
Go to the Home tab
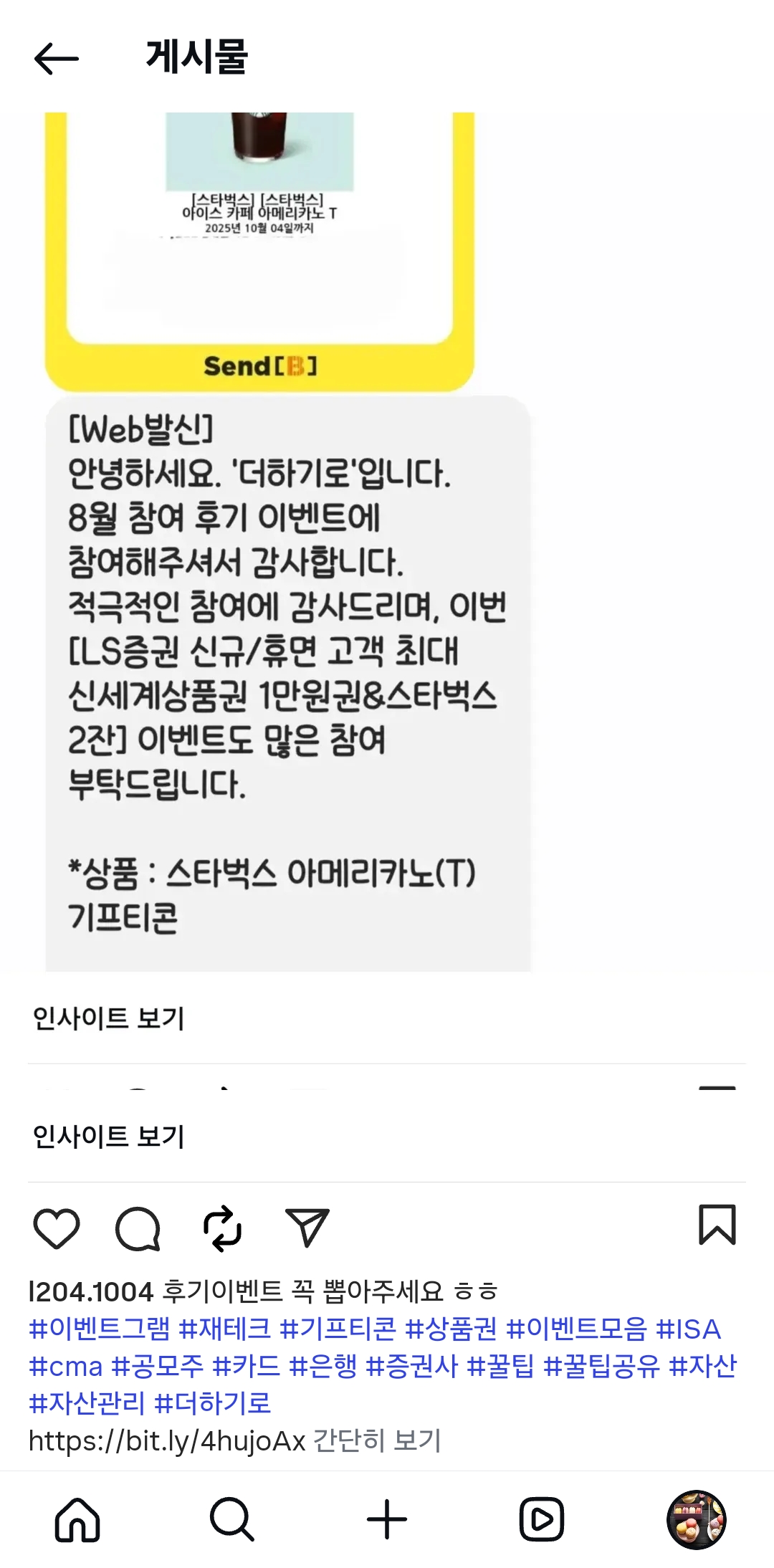tap(77, 1519)
